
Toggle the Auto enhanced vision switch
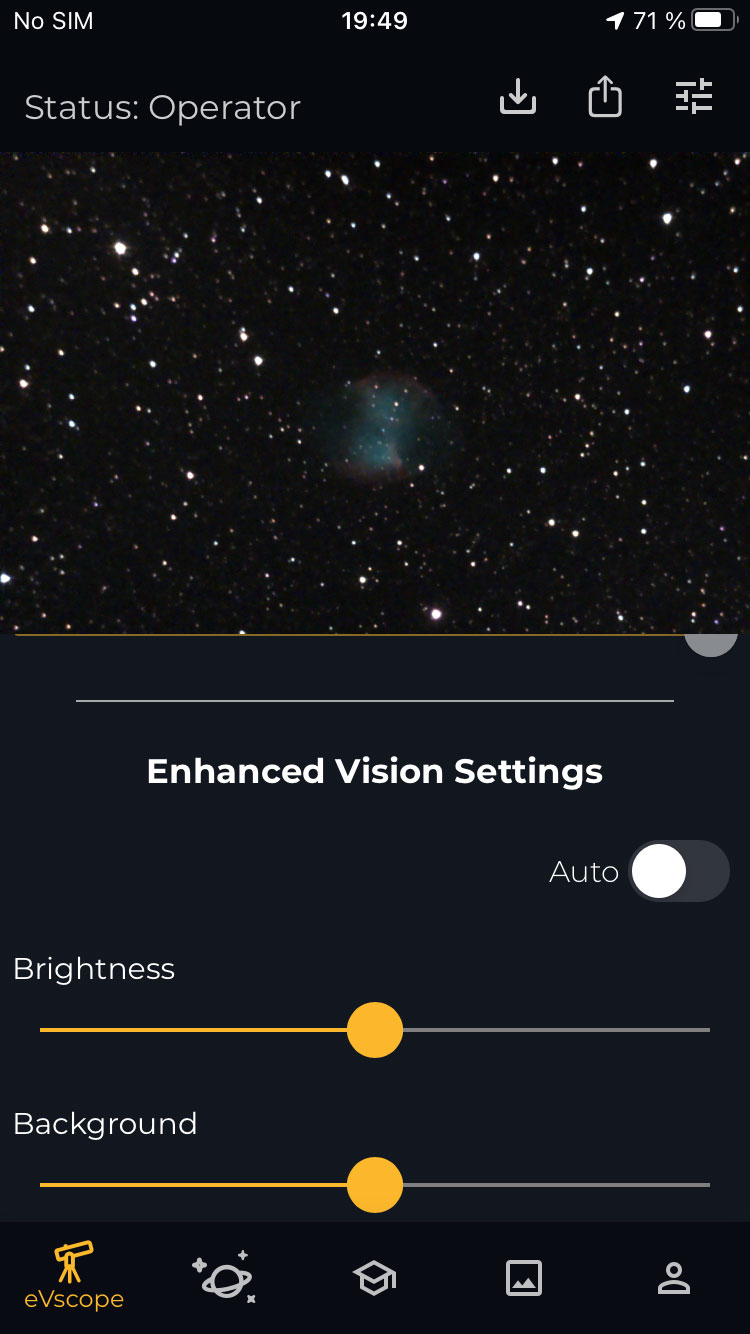[x=679, y=871]
